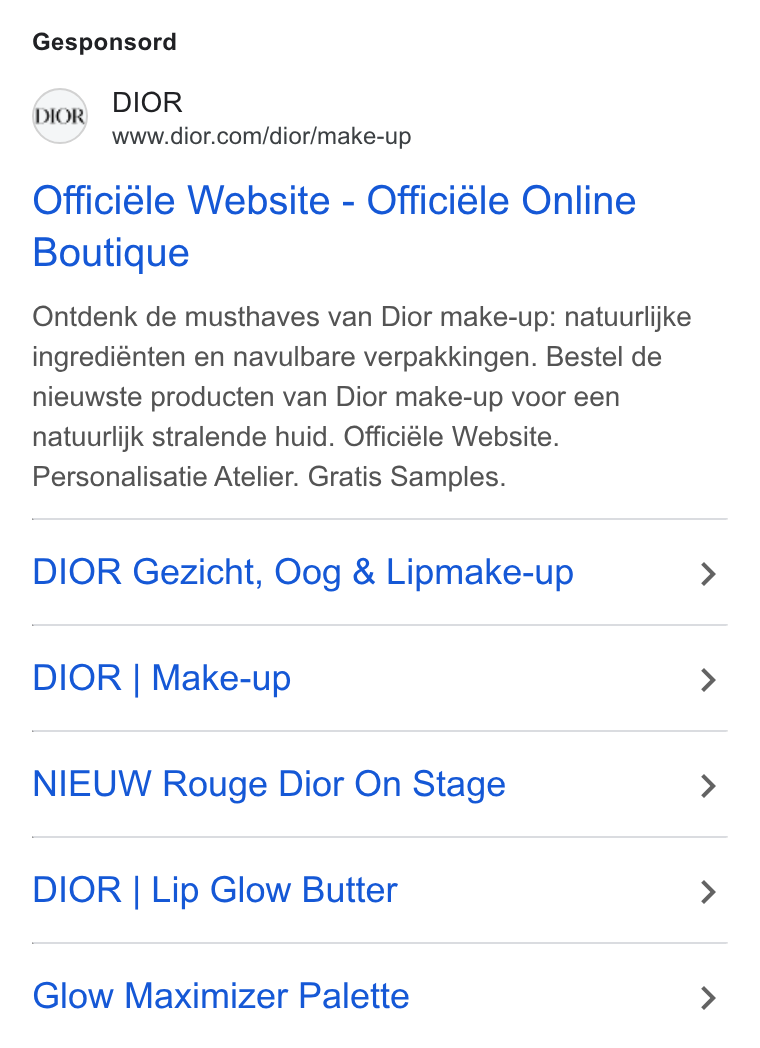Image resolution: width=760 pixels, height=1048 pixels.
Task: Open the DIOR | Lip Glow Butter sitelink
Action: pos(380,890)
